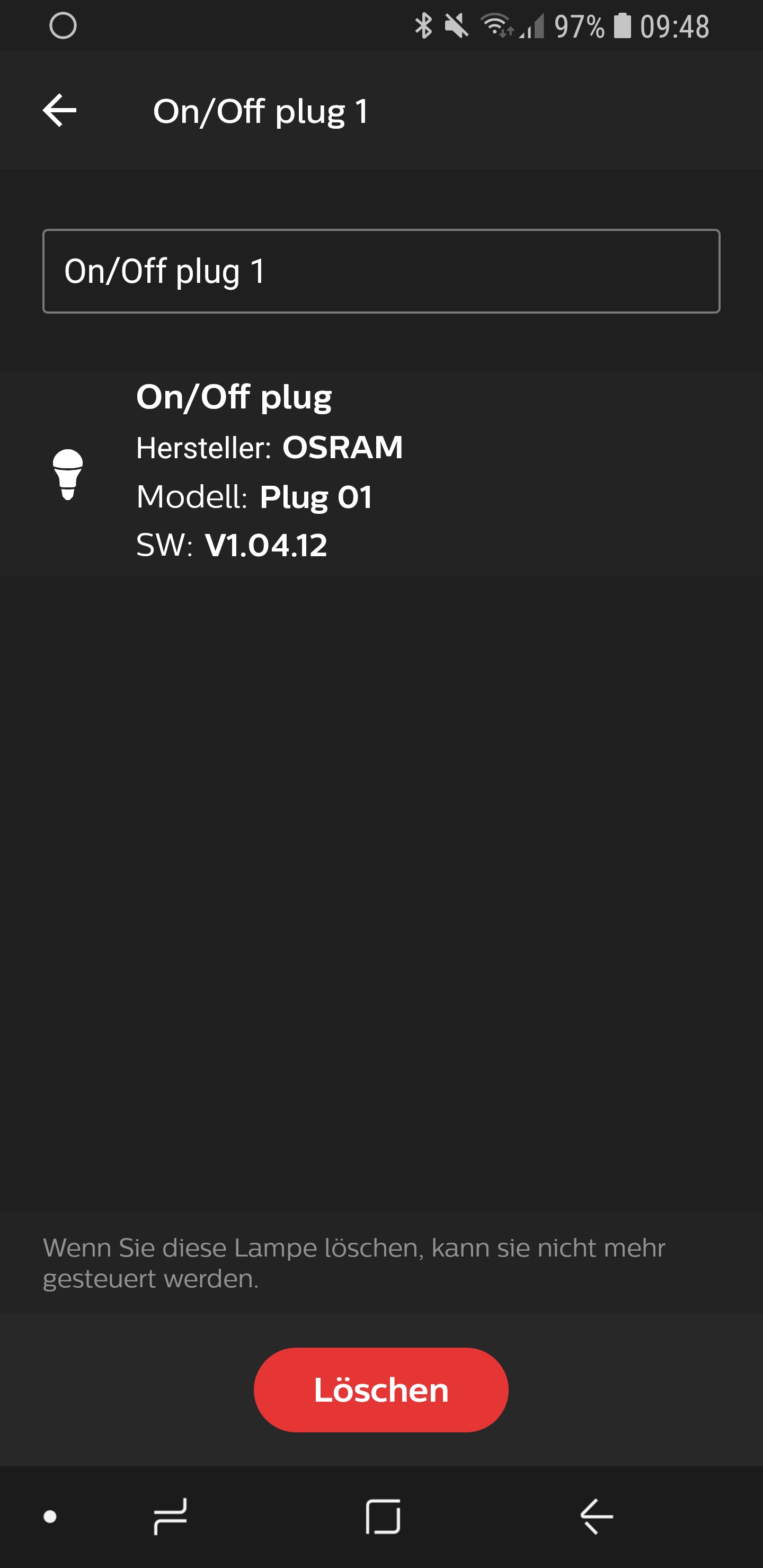Open recent apps from navigation bar

[170, 1516]
